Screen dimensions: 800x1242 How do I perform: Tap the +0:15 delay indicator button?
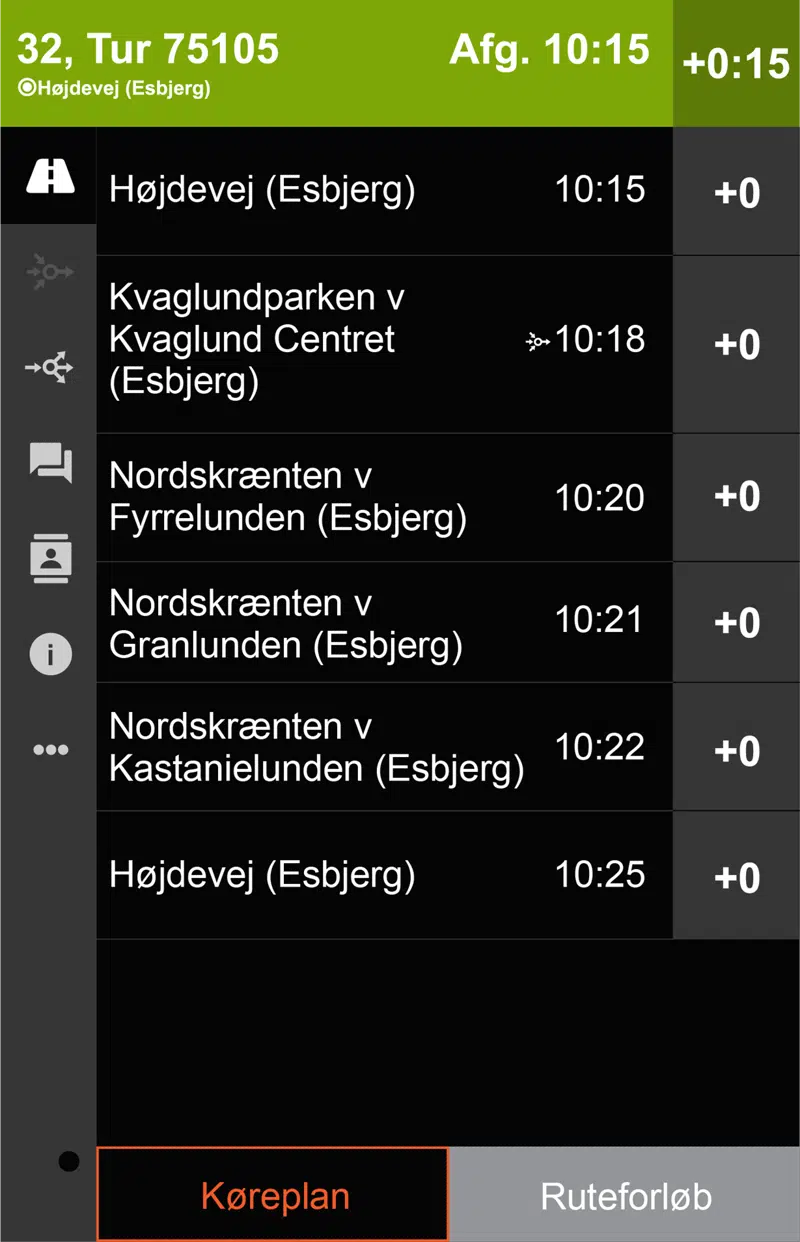[x=736, y=64]
